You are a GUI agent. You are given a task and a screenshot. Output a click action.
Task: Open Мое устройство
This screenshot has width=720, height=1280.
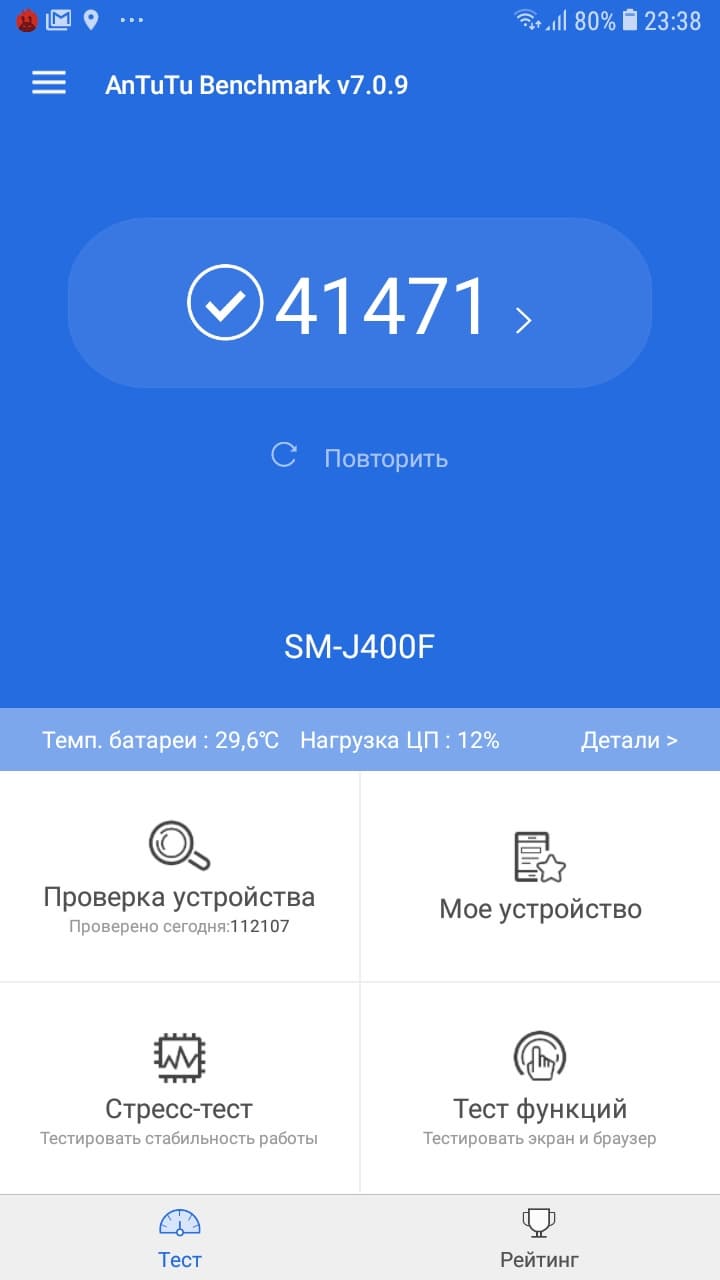540,877
